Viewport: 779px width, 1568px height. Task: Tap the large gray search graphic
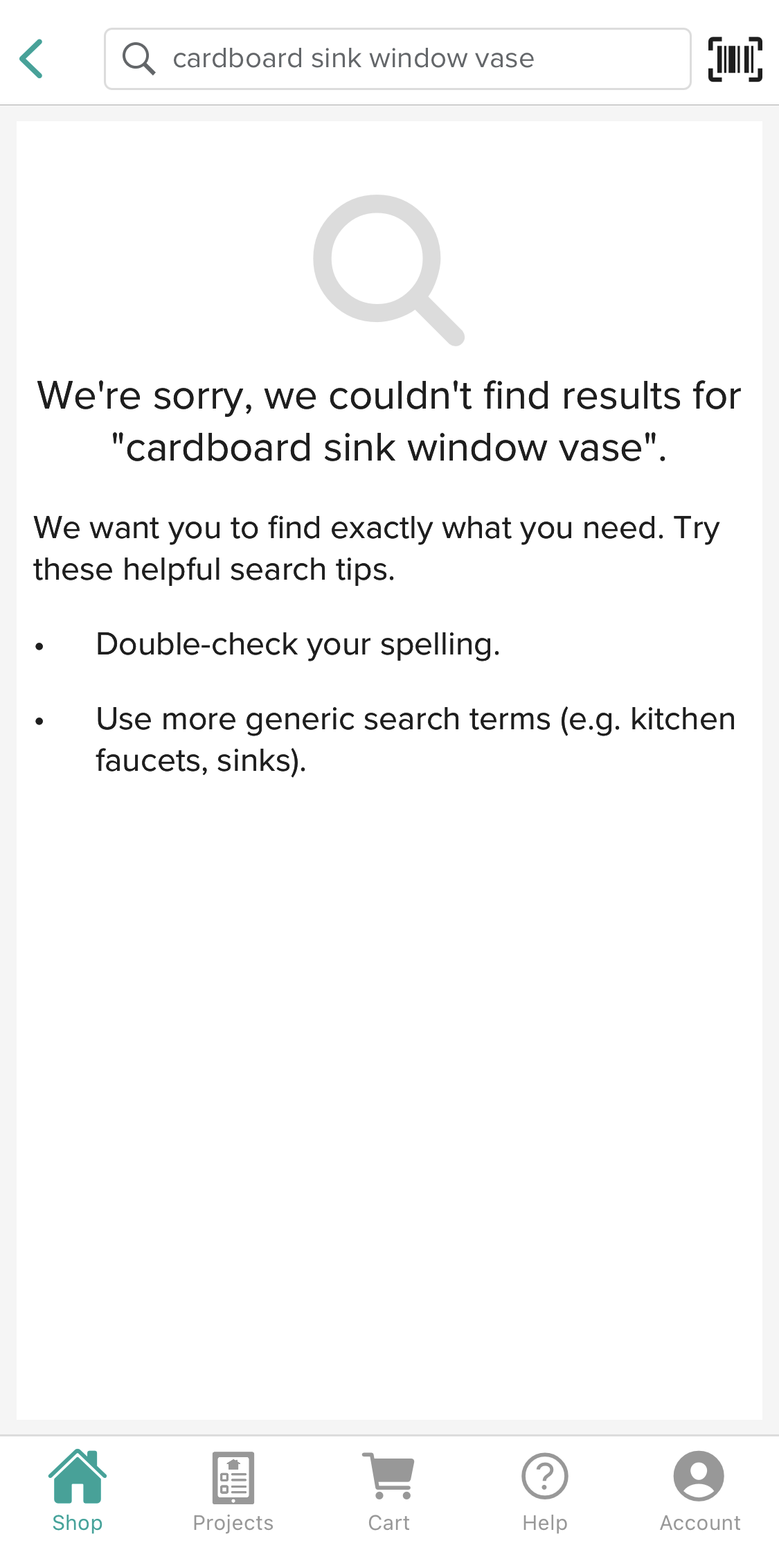(389, 270)
